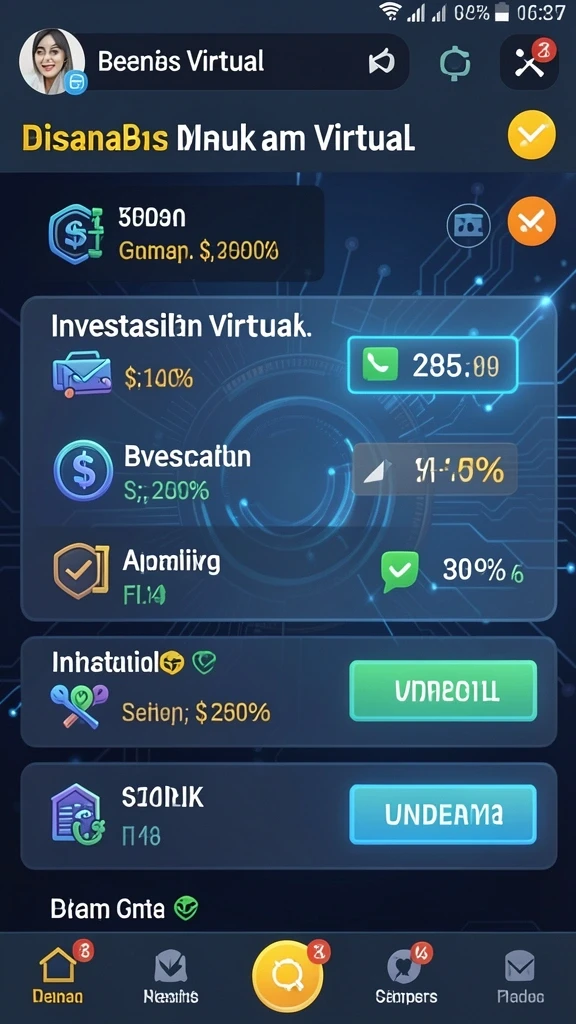The width and height of the screenshot is (576, 1024).
Task: Open the profile avatar photo
Action: click(52, 61)
